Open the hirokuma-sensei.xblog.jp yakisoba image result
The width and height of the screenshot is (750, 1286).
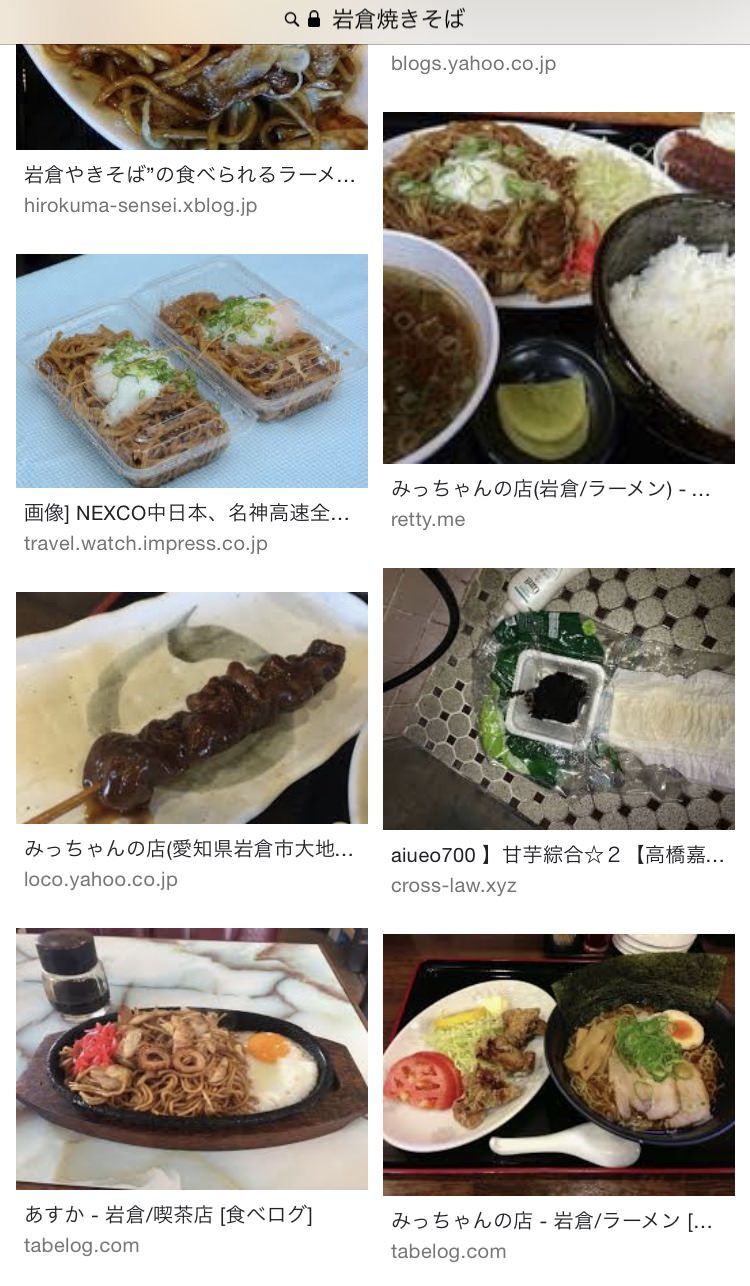[x=192, y=96]
